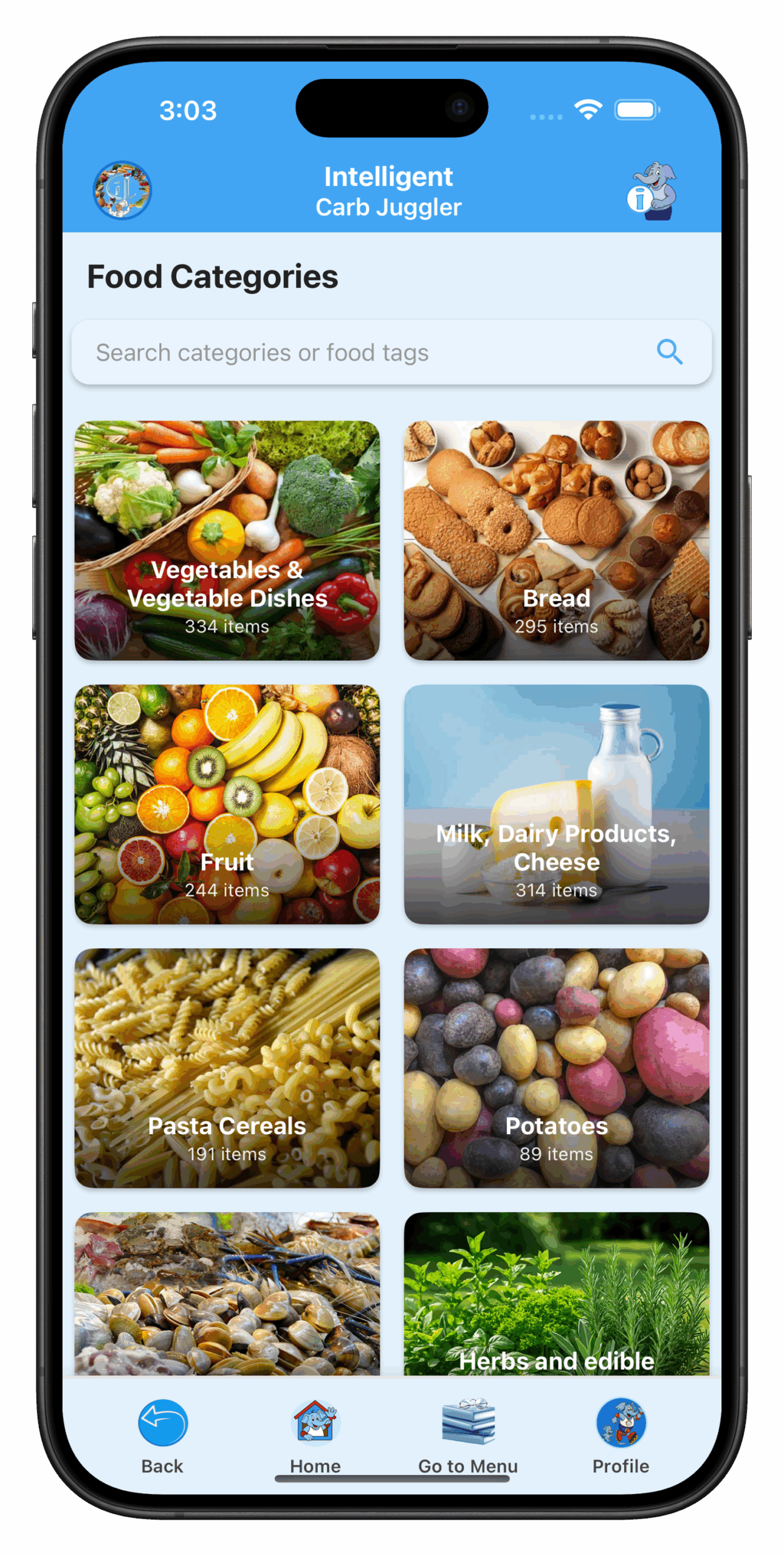The height and width of the screenshot is (1556, 784).
Task: Open the Herbs and edible category
Action: (x=556, y=1295)
